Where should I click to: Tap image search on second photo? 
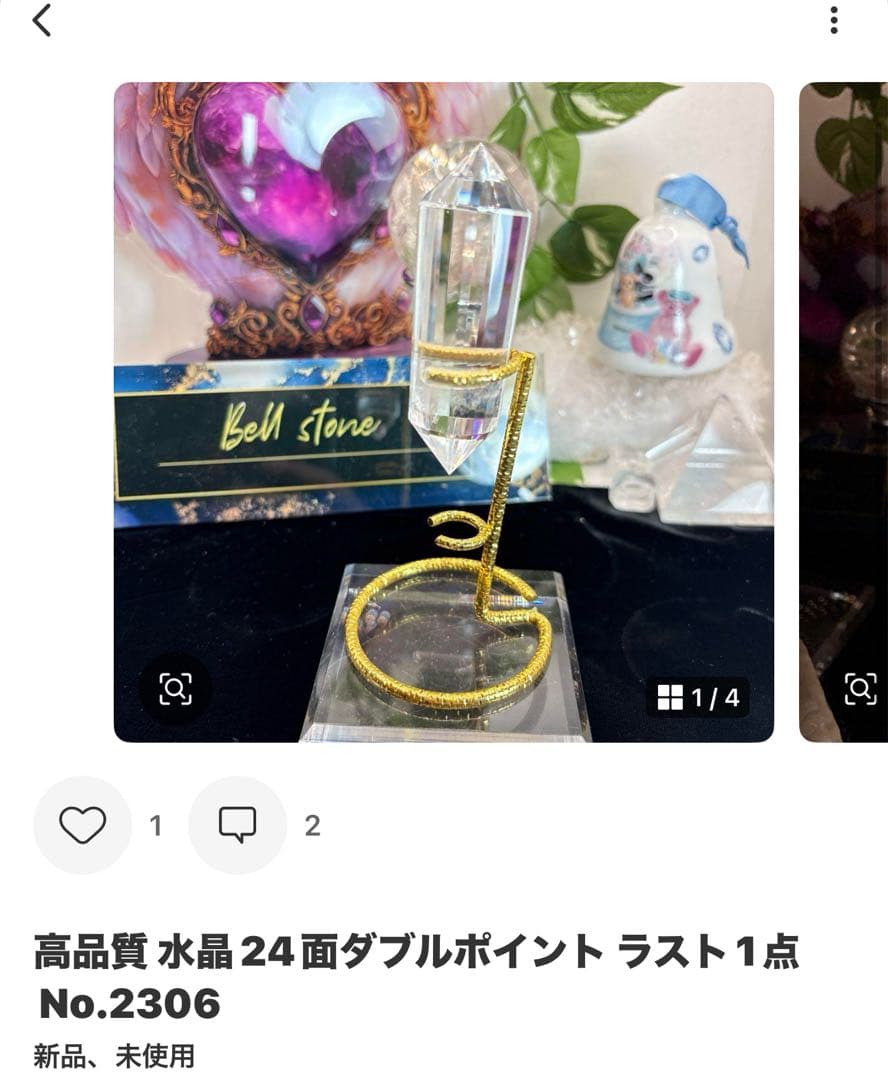tap(860, 688)
